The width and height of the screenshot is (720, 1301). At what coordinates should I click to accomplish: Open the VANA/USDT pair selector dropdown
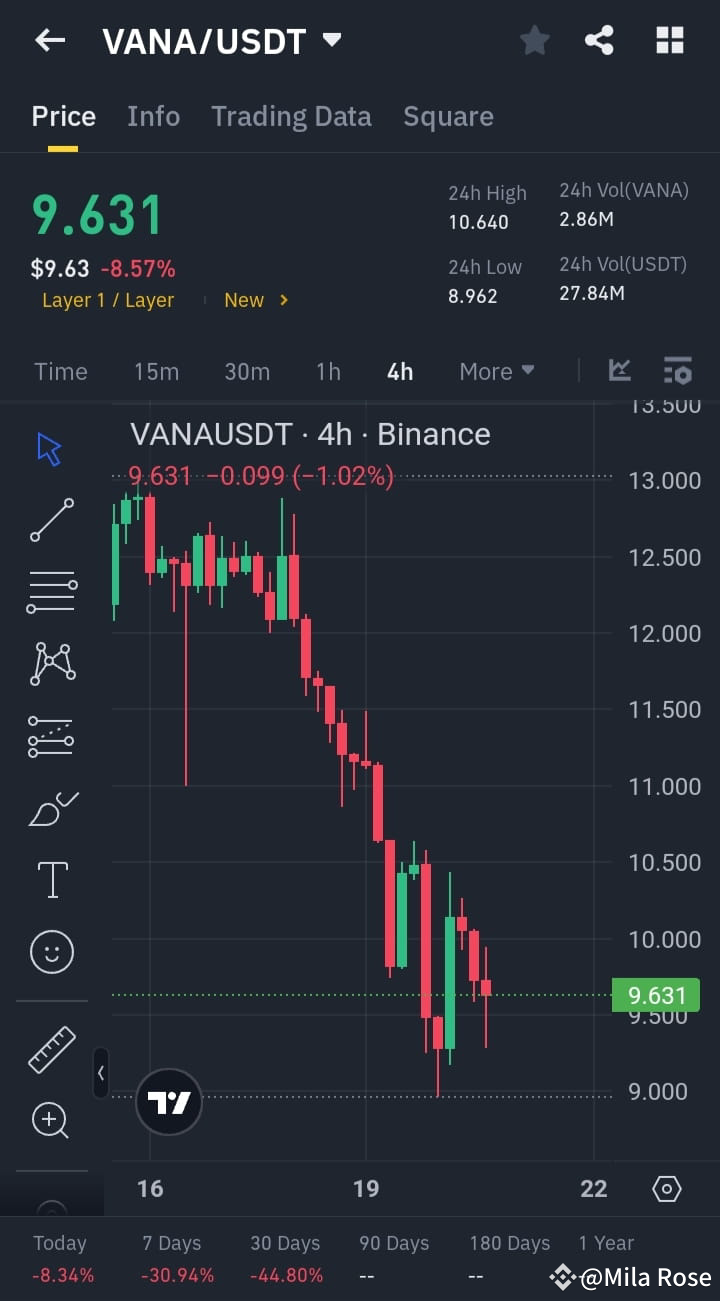[330, 40]
